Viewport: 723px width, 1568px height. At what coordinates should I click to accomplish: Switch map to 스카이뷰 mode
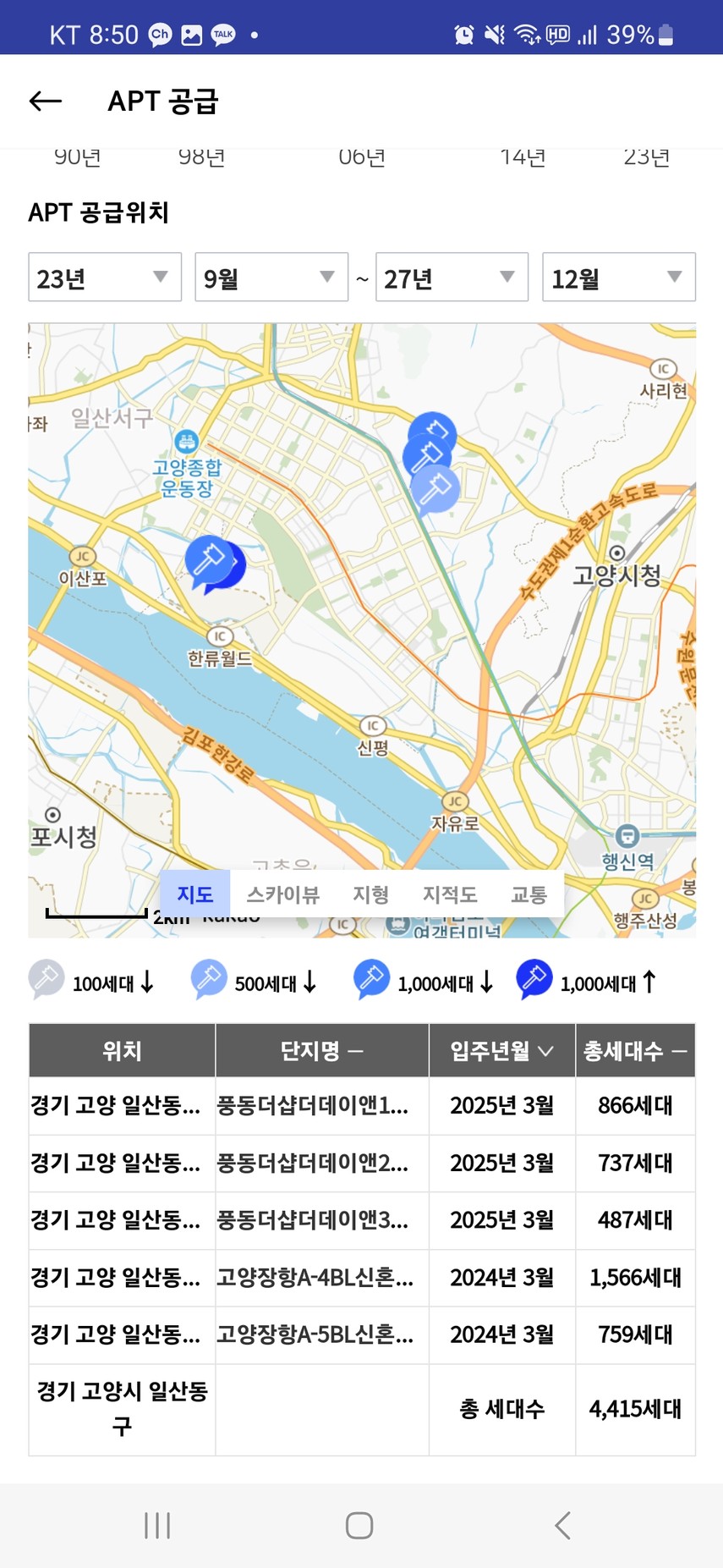282,894
